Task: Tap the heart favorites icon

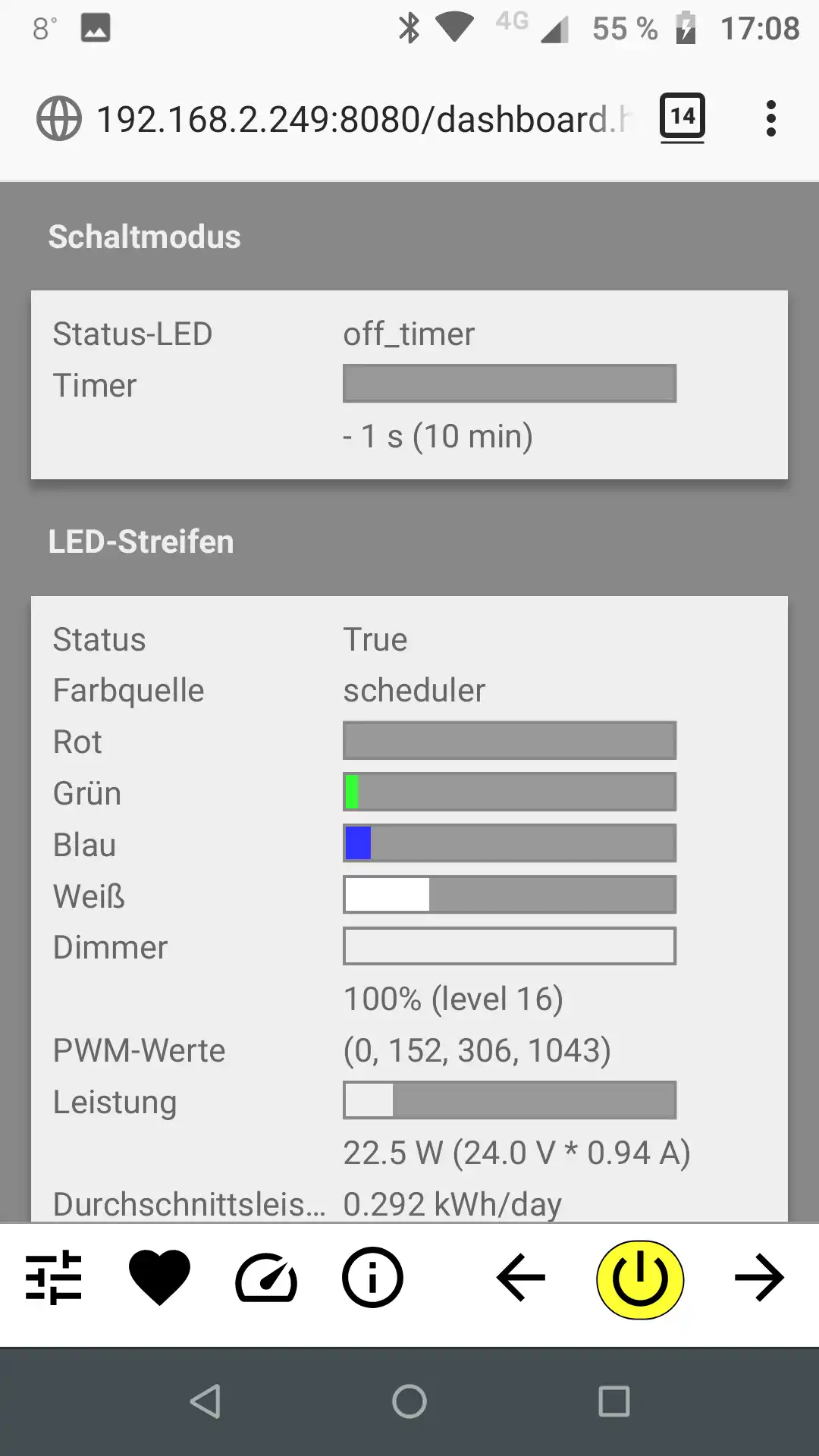Action: coord(159,1278)
